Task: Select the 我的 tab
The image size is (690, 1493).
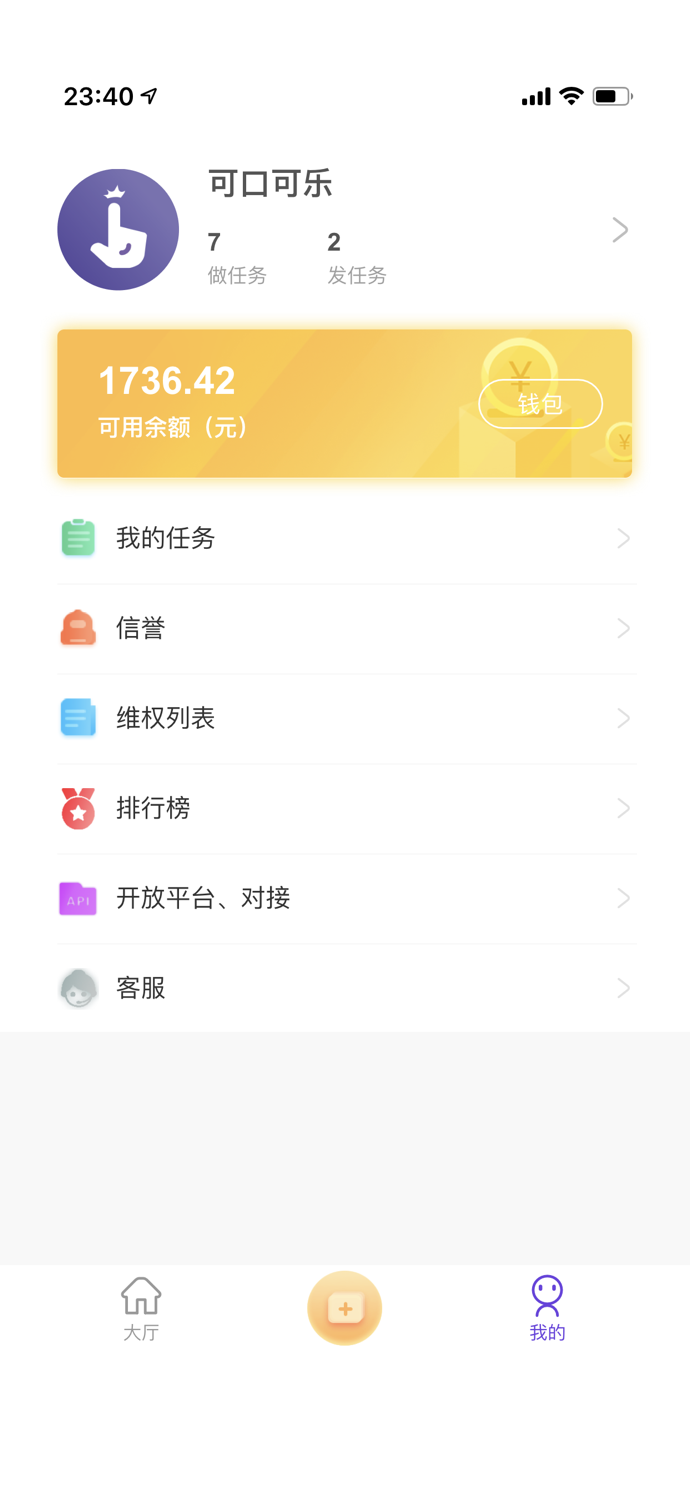Action: tap(547, 1308)
